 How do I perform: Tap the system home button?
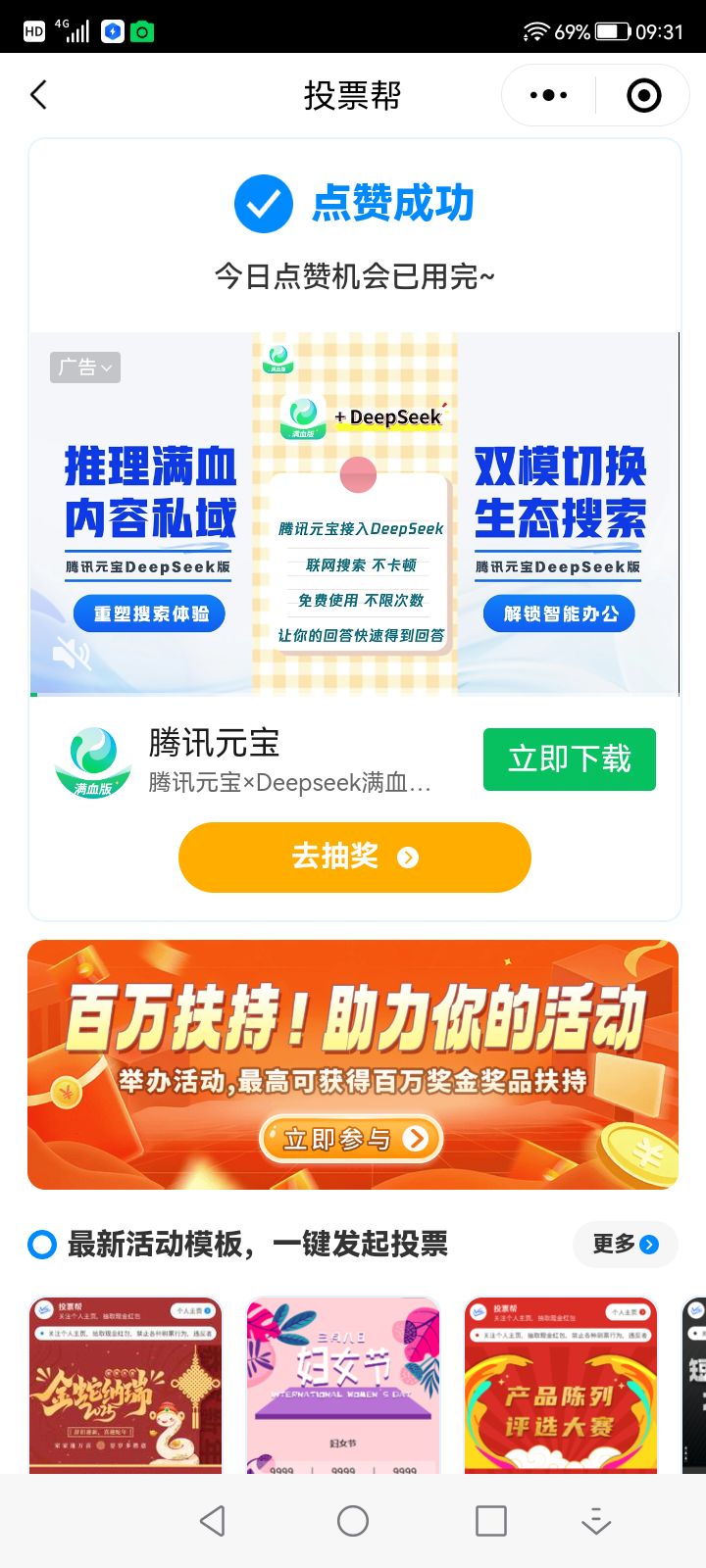353,1521
